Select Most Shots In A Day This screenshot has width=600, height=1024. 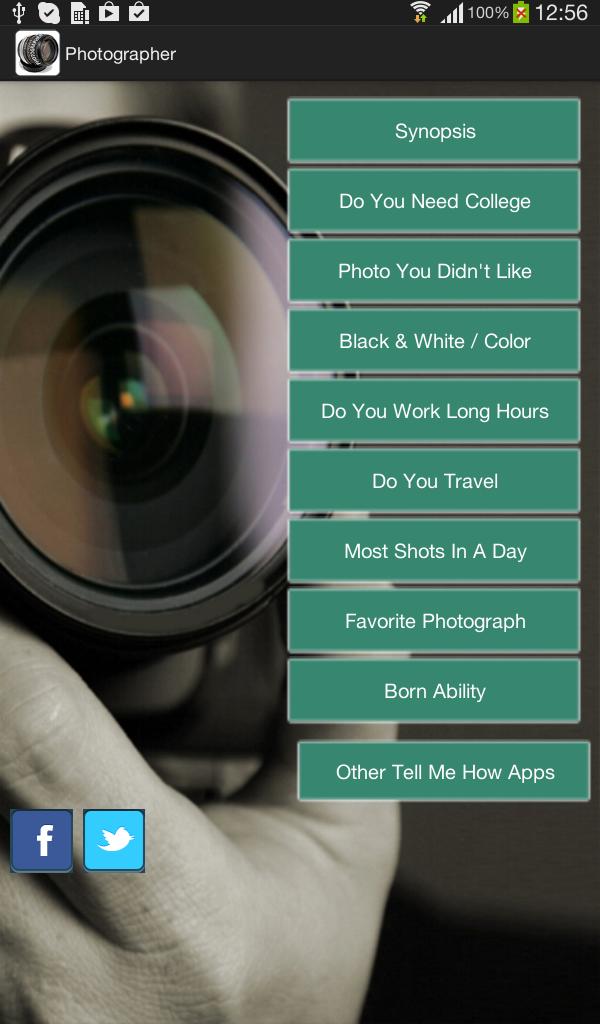click(434, 551)
